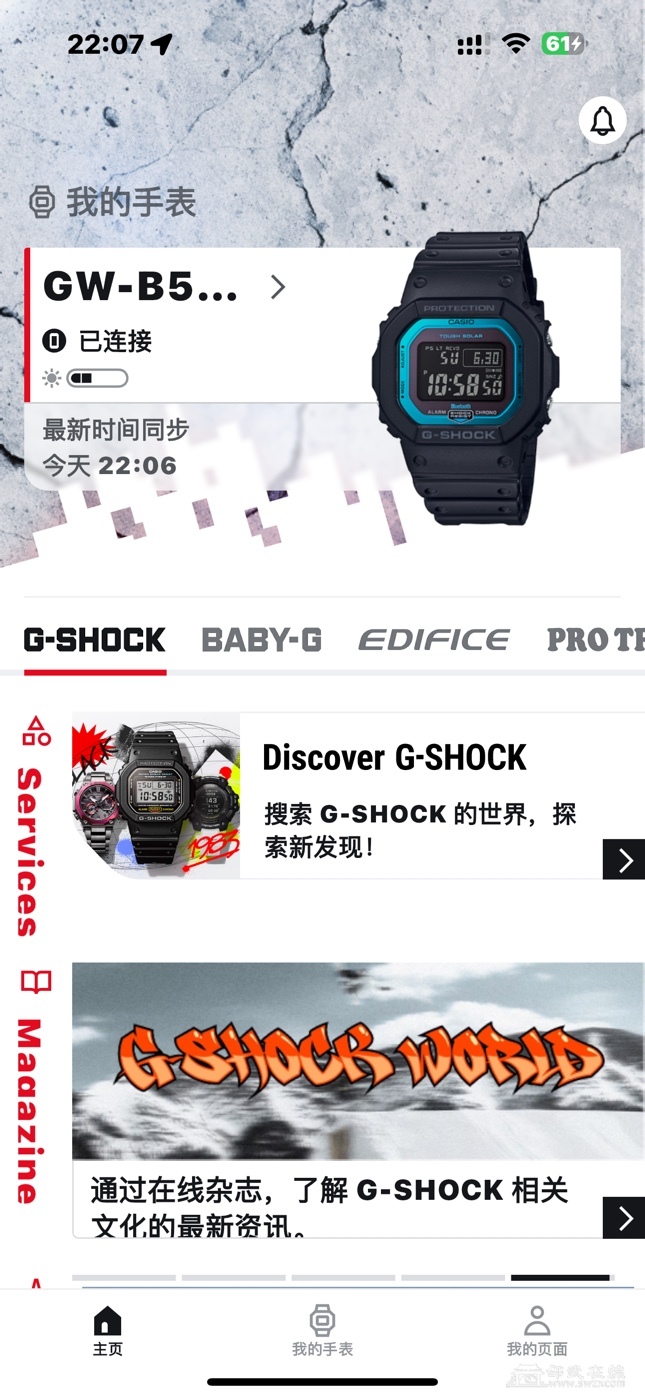Switch to the BABY-G brand tab
Viewport: 645px width, 1398px height.
262,640
